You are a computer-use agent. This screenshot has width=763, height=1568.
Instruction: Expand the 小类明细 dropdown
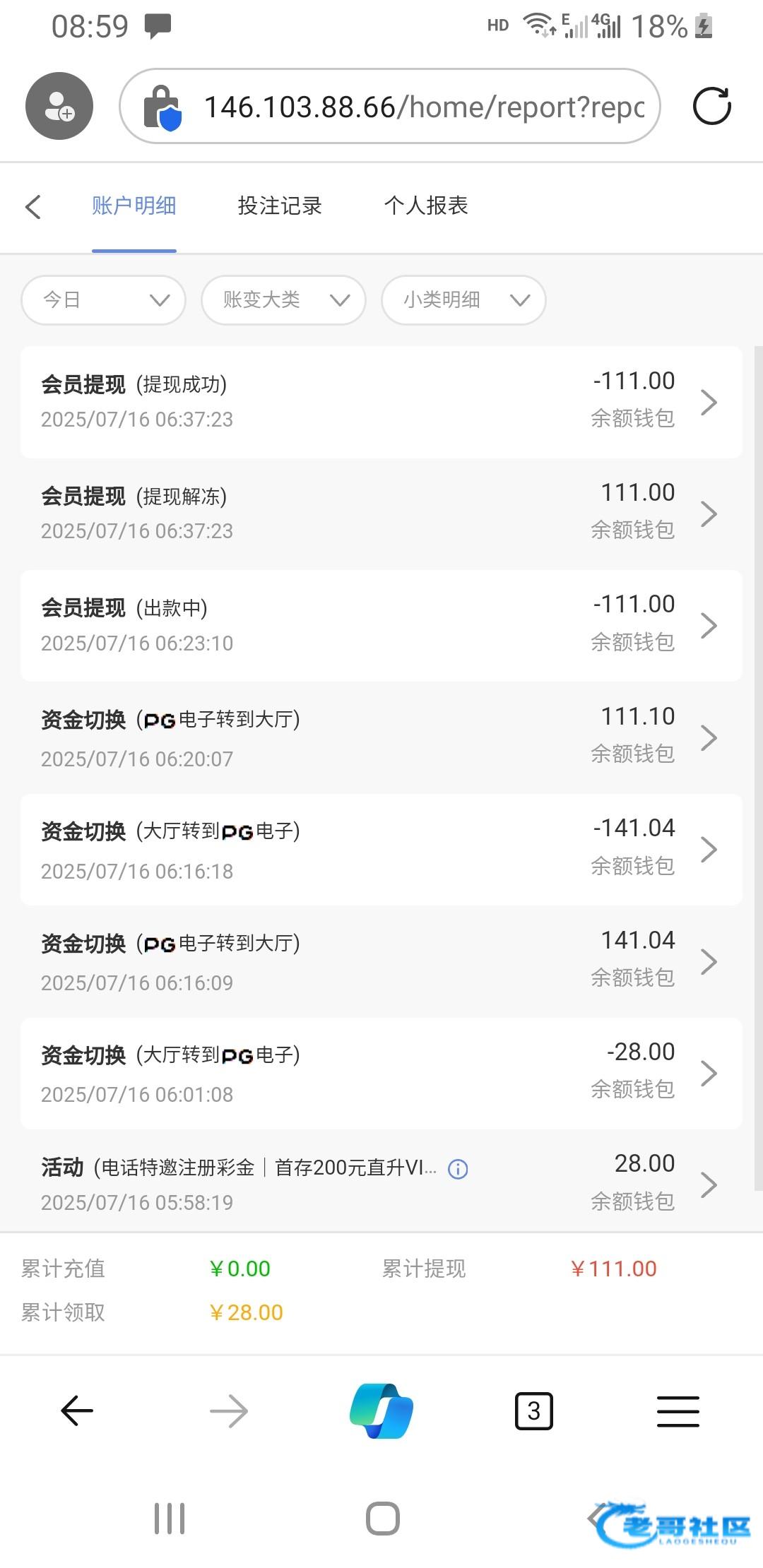[x=463, y=300]
